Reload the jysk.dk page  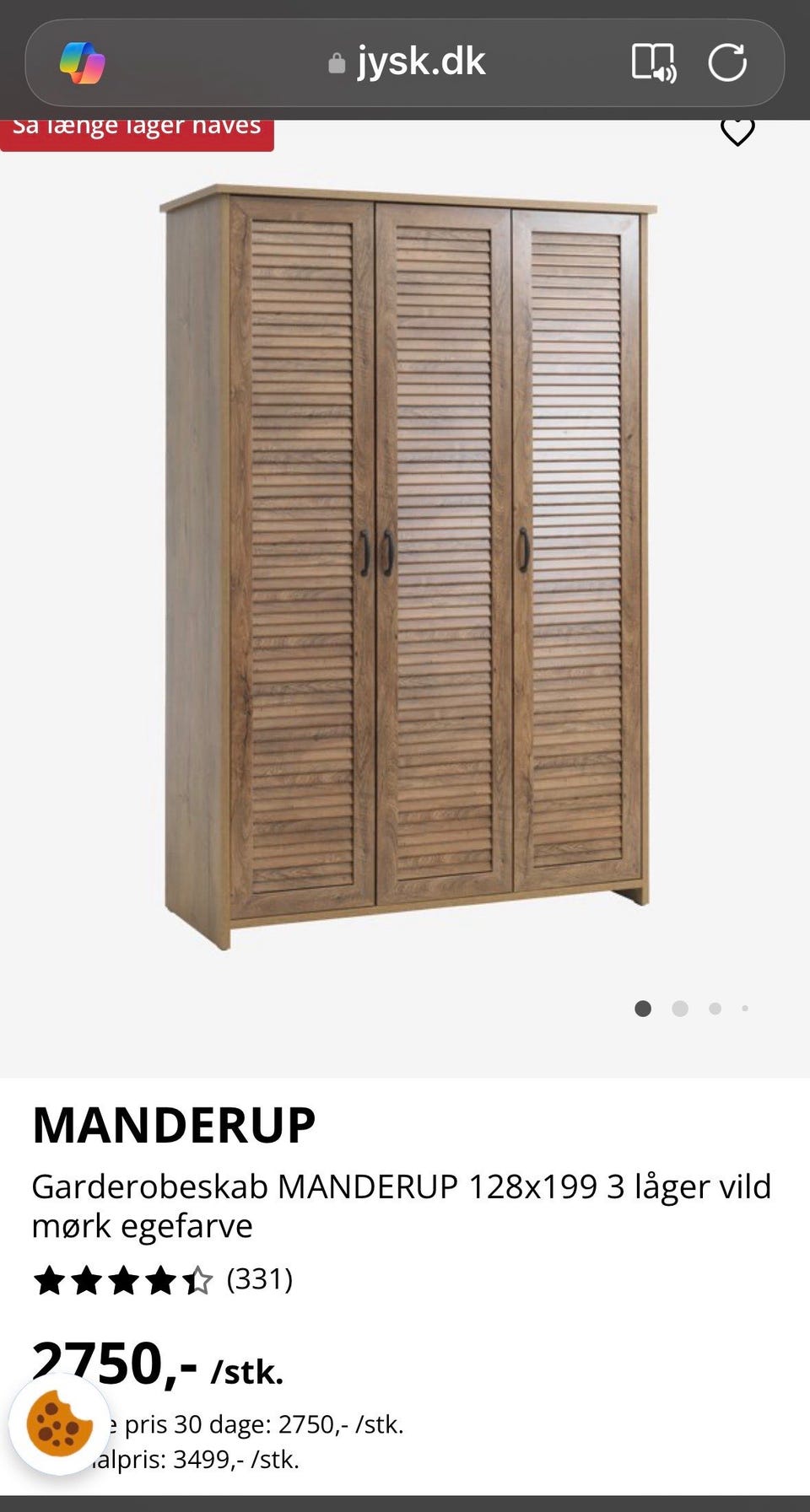coord(727,62)
